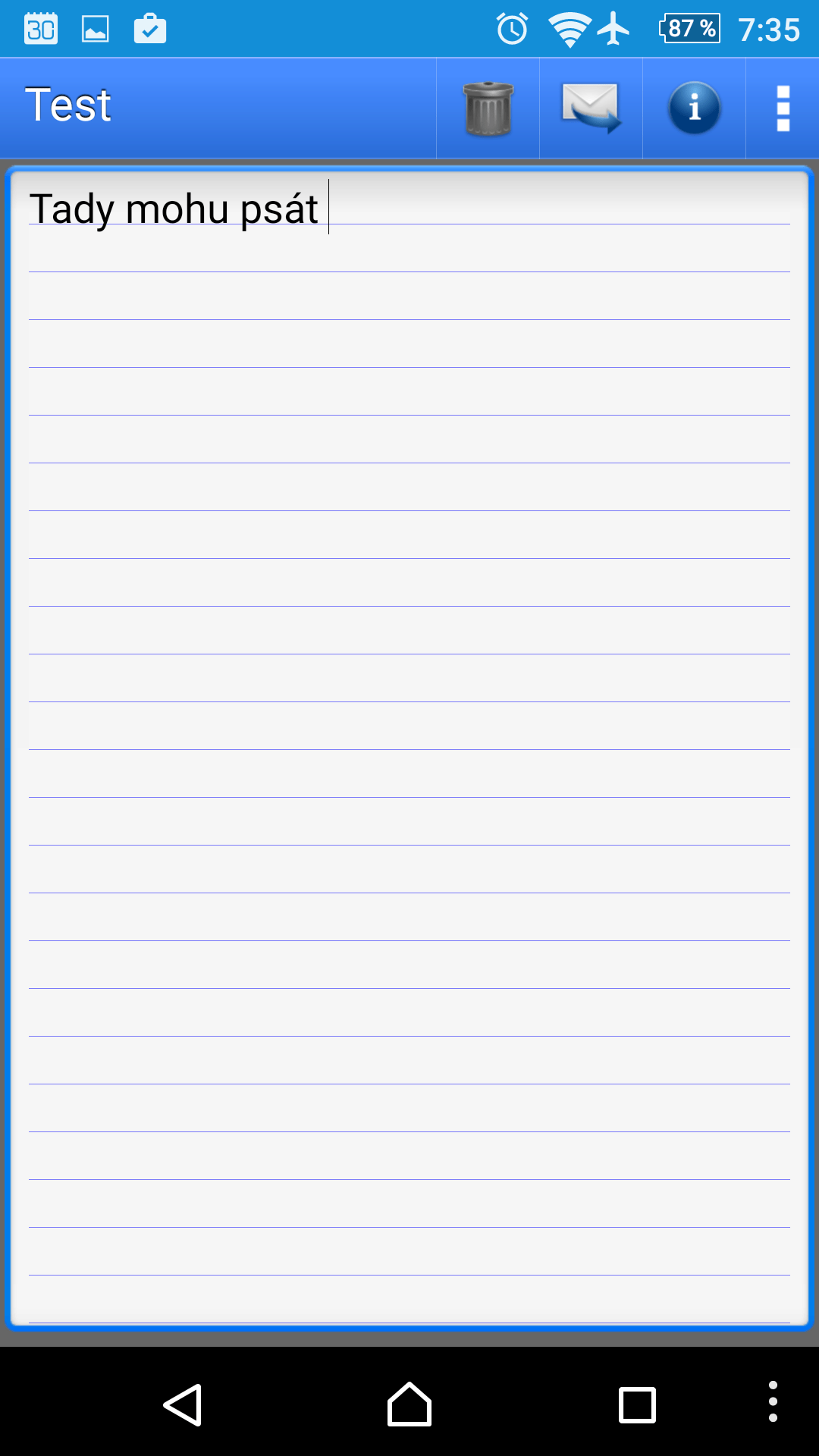This screenshot has width=819, height=1456.
Task: Open the note info icon
Action: pyautogui.click(x=694, y=108)
